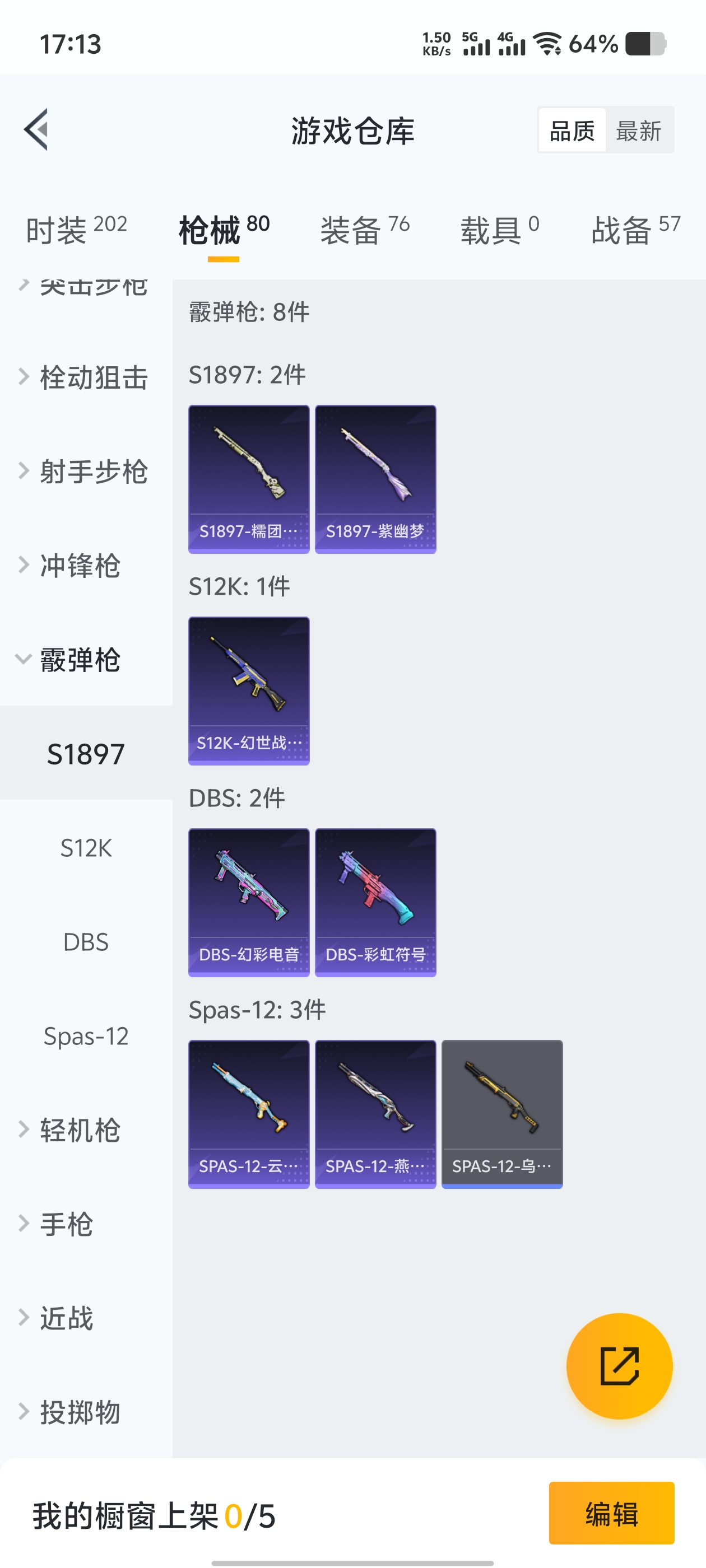Open the DBS-彩虹符号 skin tile

375,902
